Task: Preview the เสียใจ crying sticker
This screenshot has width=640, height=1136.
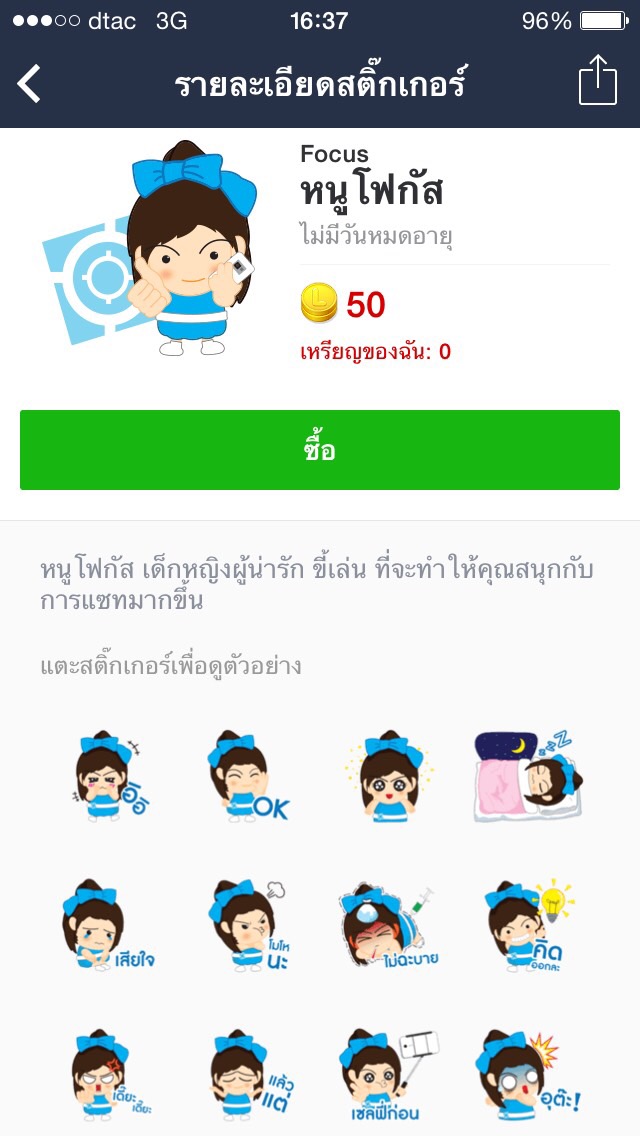Action: pyautogui.click(x=106, y=926)
